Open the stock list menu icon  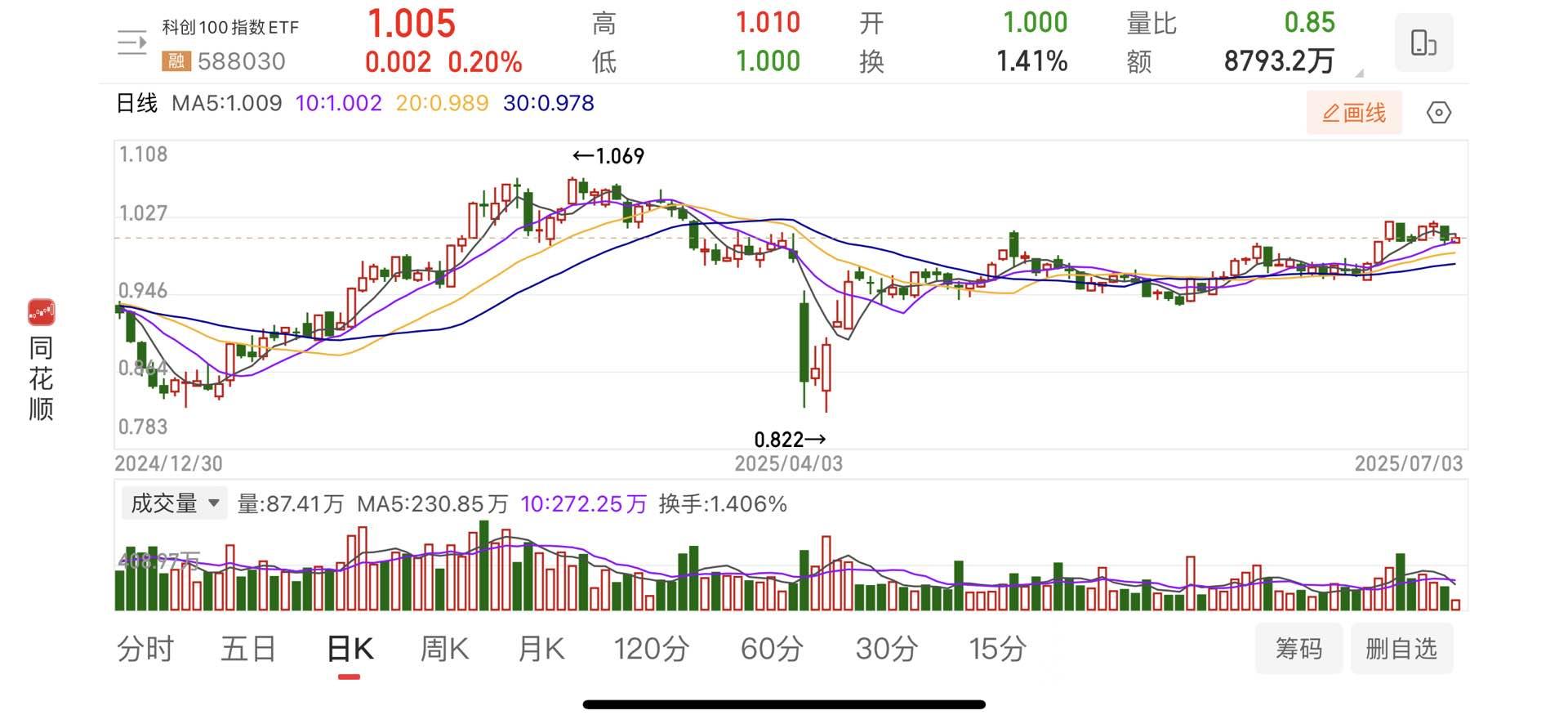tap(132, 42)
